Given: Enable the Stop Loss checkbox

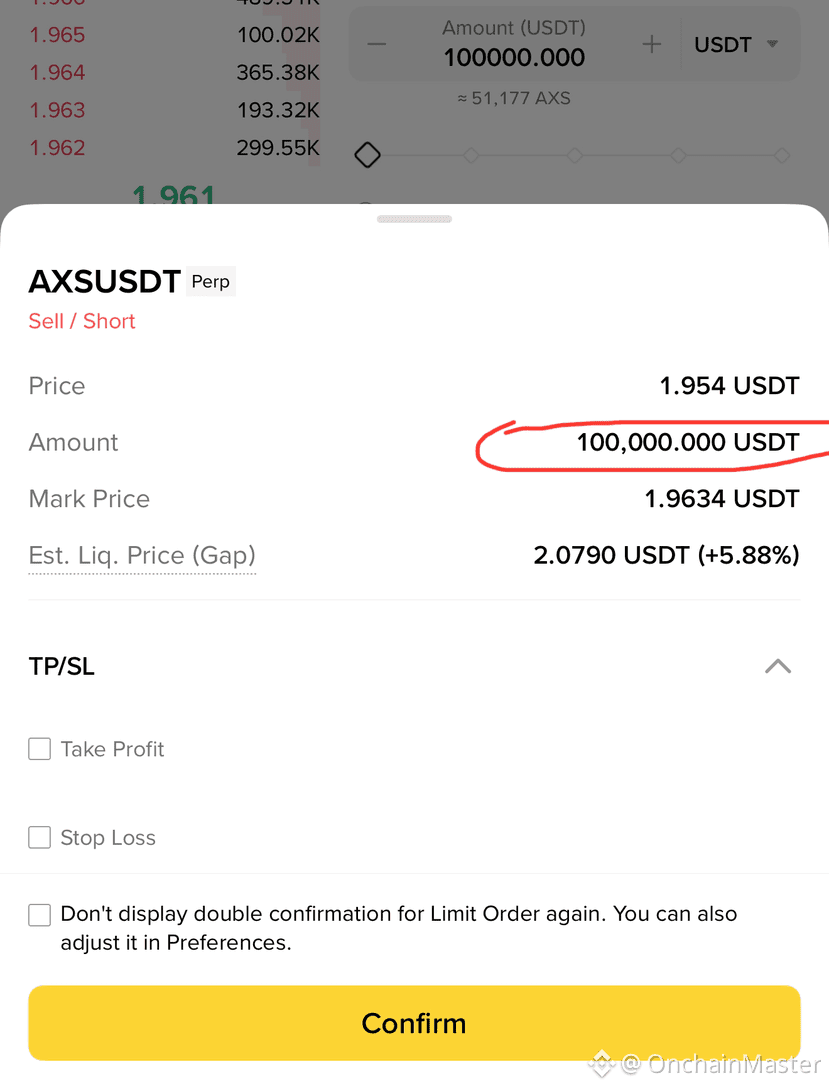Looking at the screenshot, I should tap(39, 837).
